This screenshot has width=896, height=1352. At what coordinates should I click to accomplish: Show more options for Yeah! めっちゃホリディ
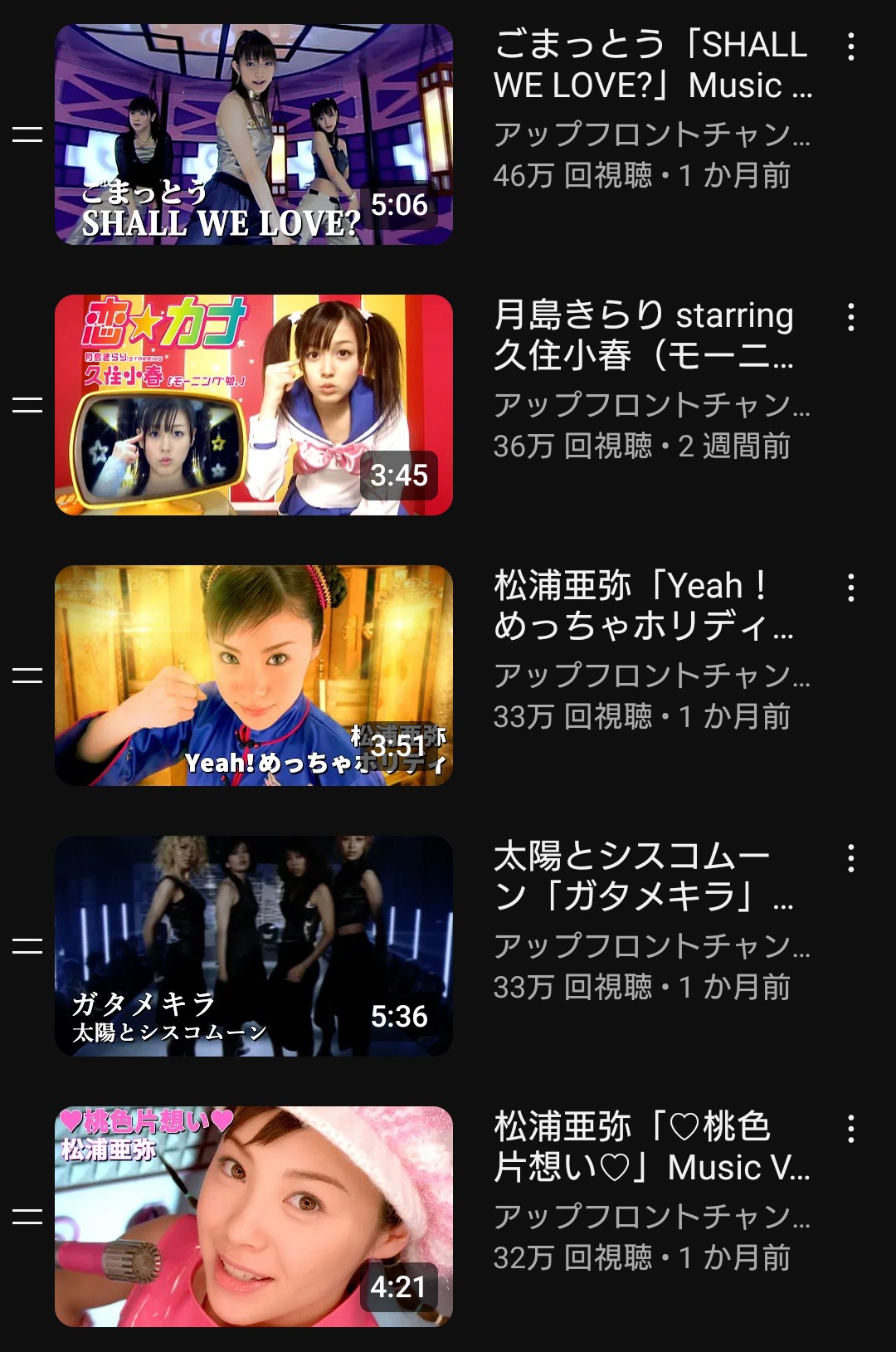(850, 588)
